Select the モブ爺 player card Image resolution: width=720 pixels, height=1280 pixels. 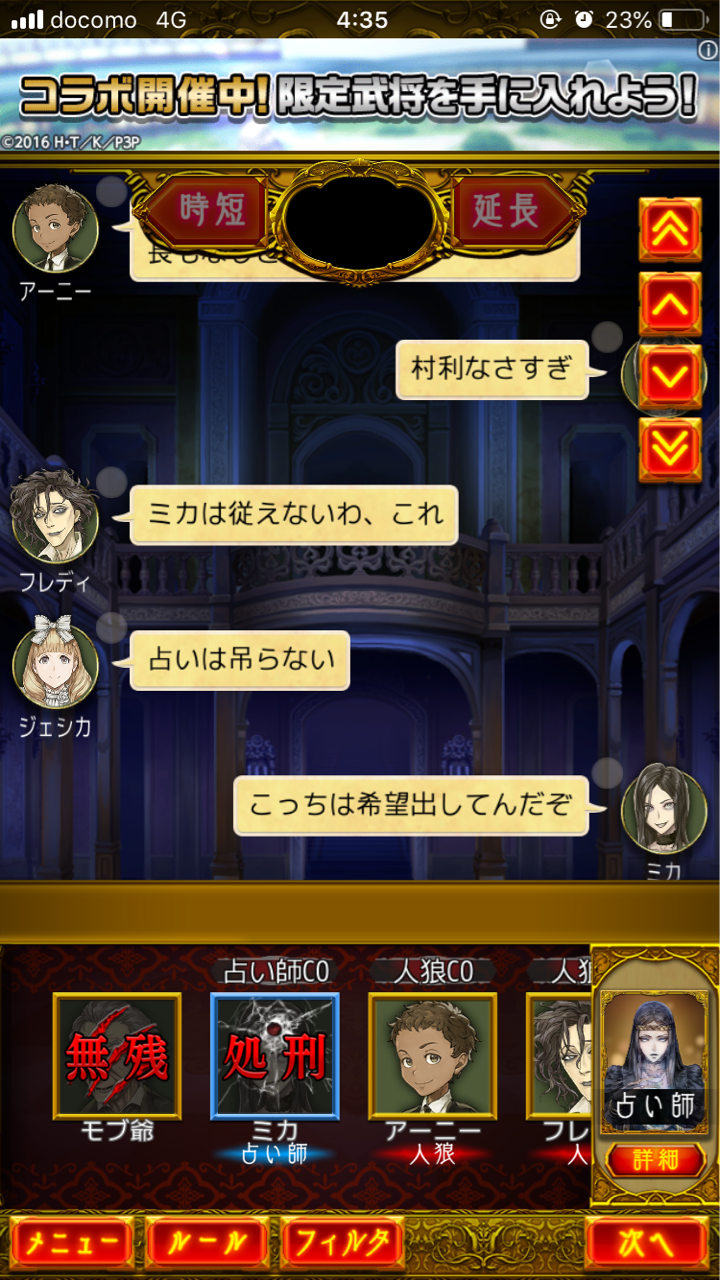coord(117,1056)
